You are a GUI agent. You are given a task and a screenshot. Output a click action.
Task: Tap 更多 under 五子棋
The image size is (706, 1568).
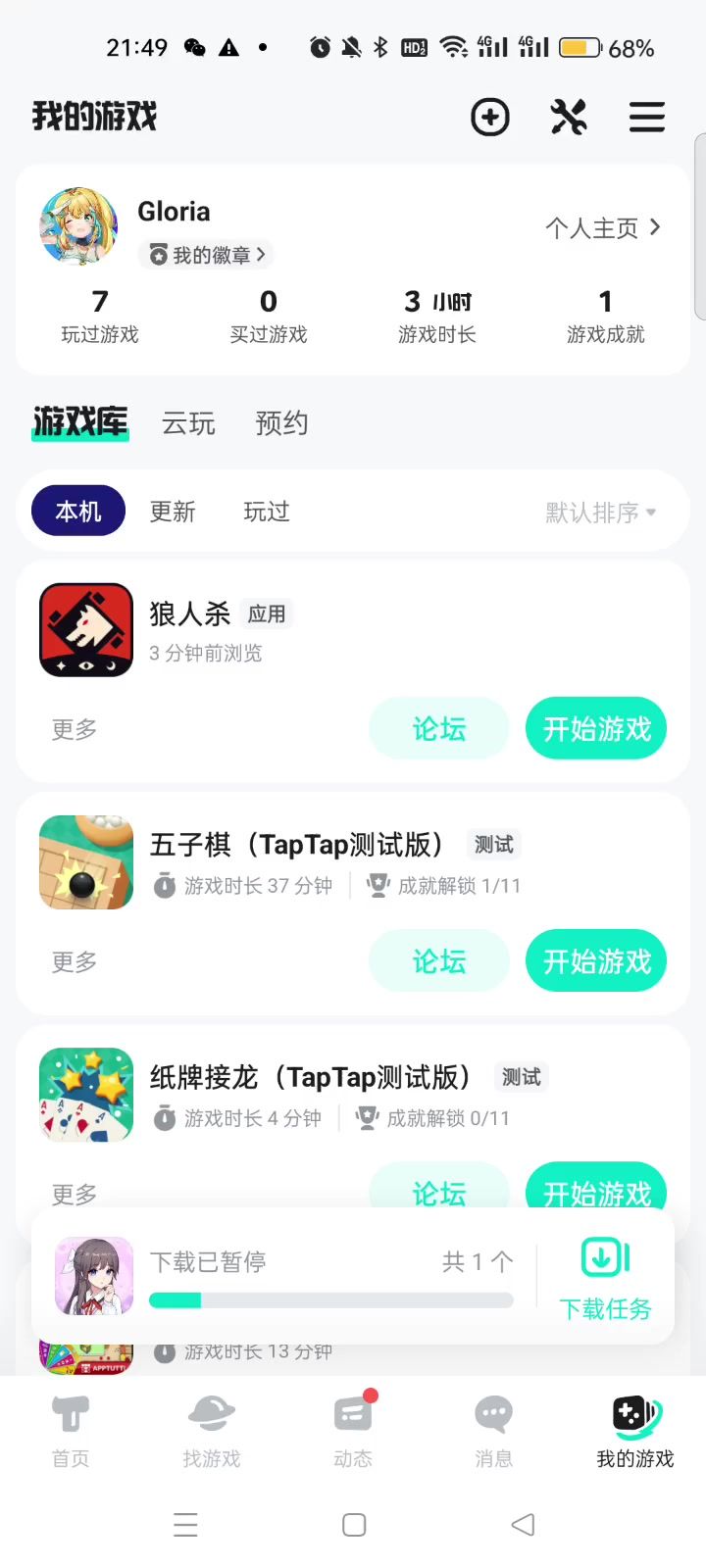click(x=75, y=961)
